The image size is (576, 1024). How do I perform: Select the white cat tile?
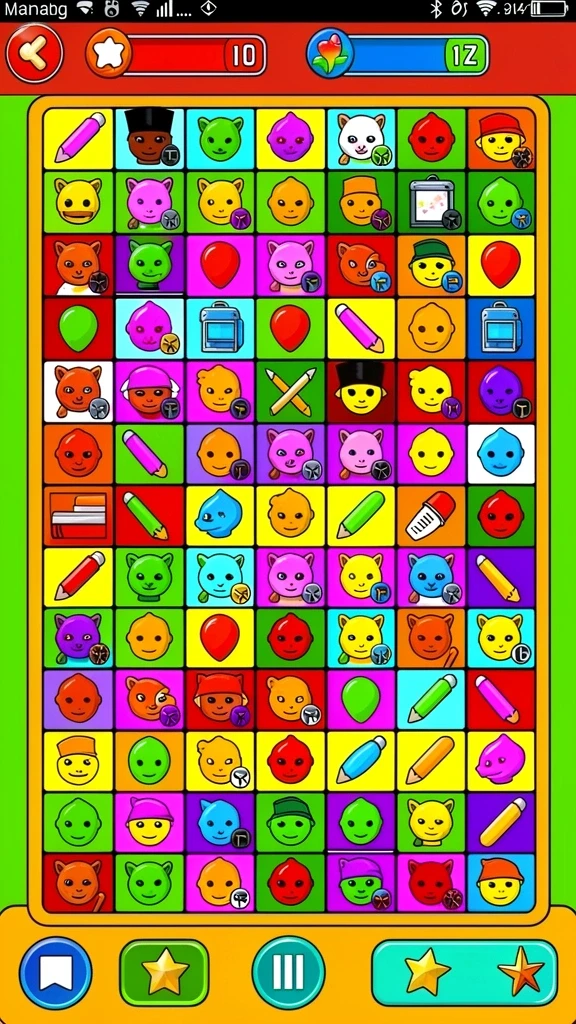361,140
